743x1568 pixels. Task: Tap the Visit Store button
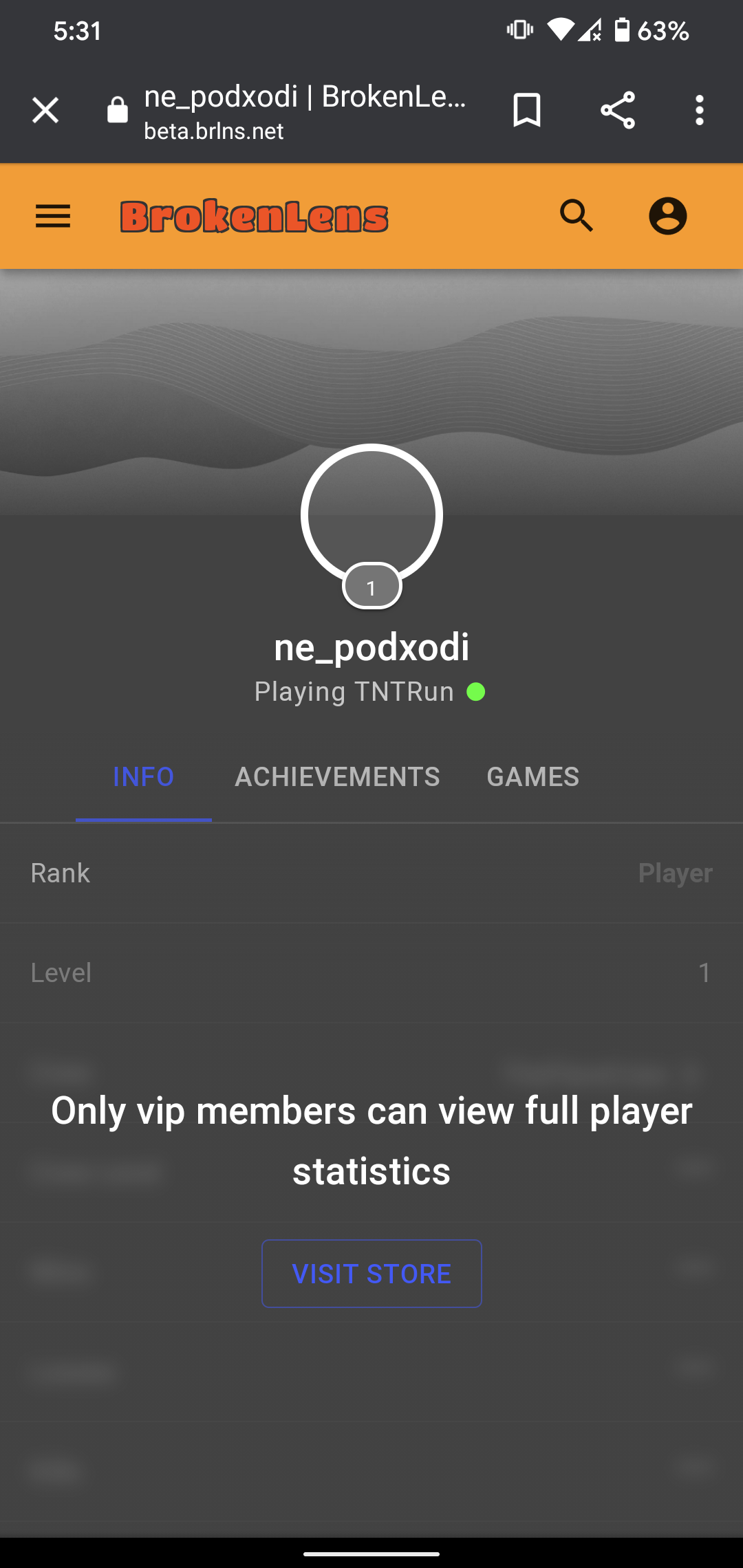click(x=371, y=1274)
